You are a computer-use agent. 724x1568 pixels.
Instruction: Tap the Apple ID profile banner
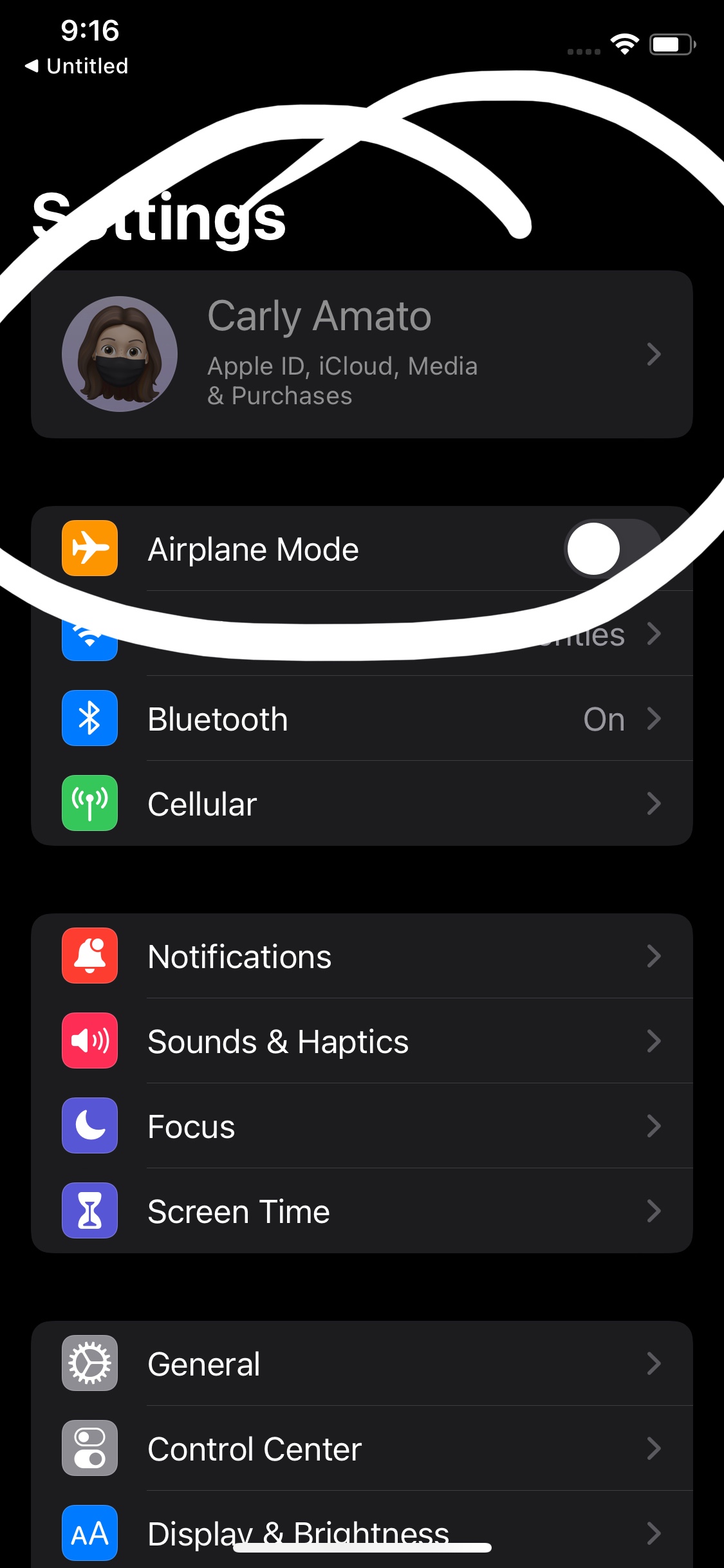click(362, 353)
